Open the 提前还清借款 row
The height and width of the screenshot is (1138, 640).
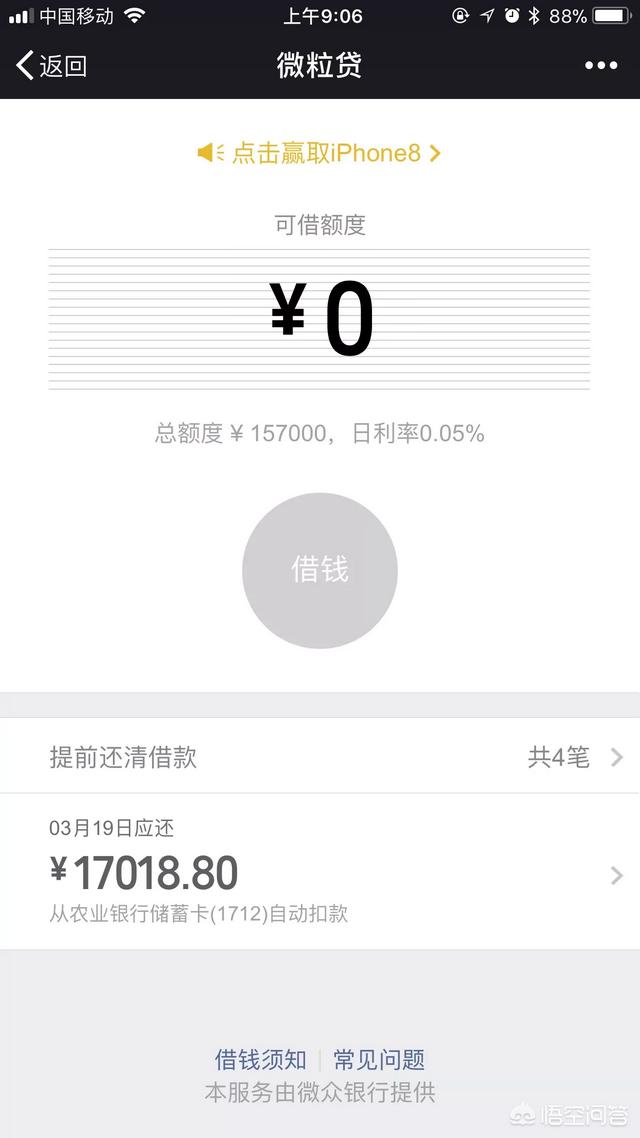point(320,757)
